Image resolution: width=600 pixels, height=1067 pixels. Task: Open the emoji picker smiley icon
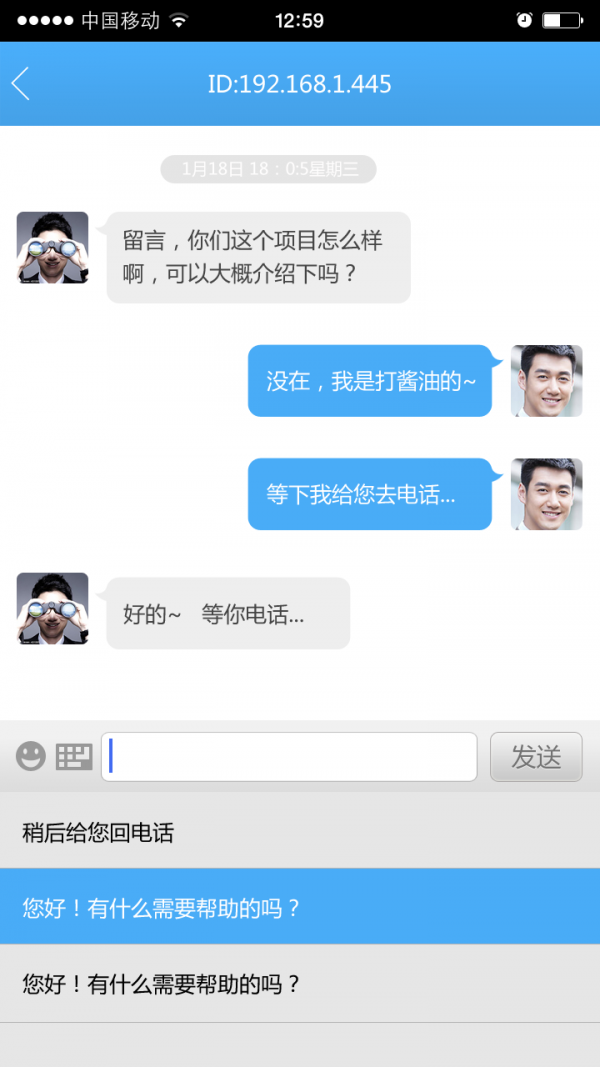click(31, 756)
